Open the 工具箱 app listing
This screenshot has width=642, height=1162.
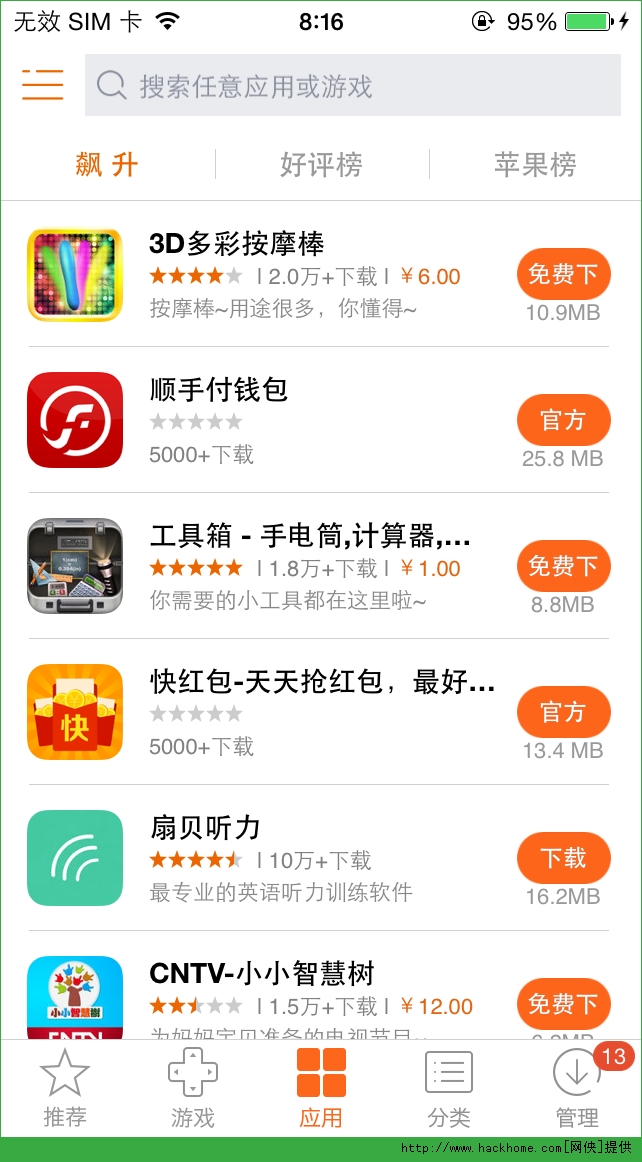point(300,566)
